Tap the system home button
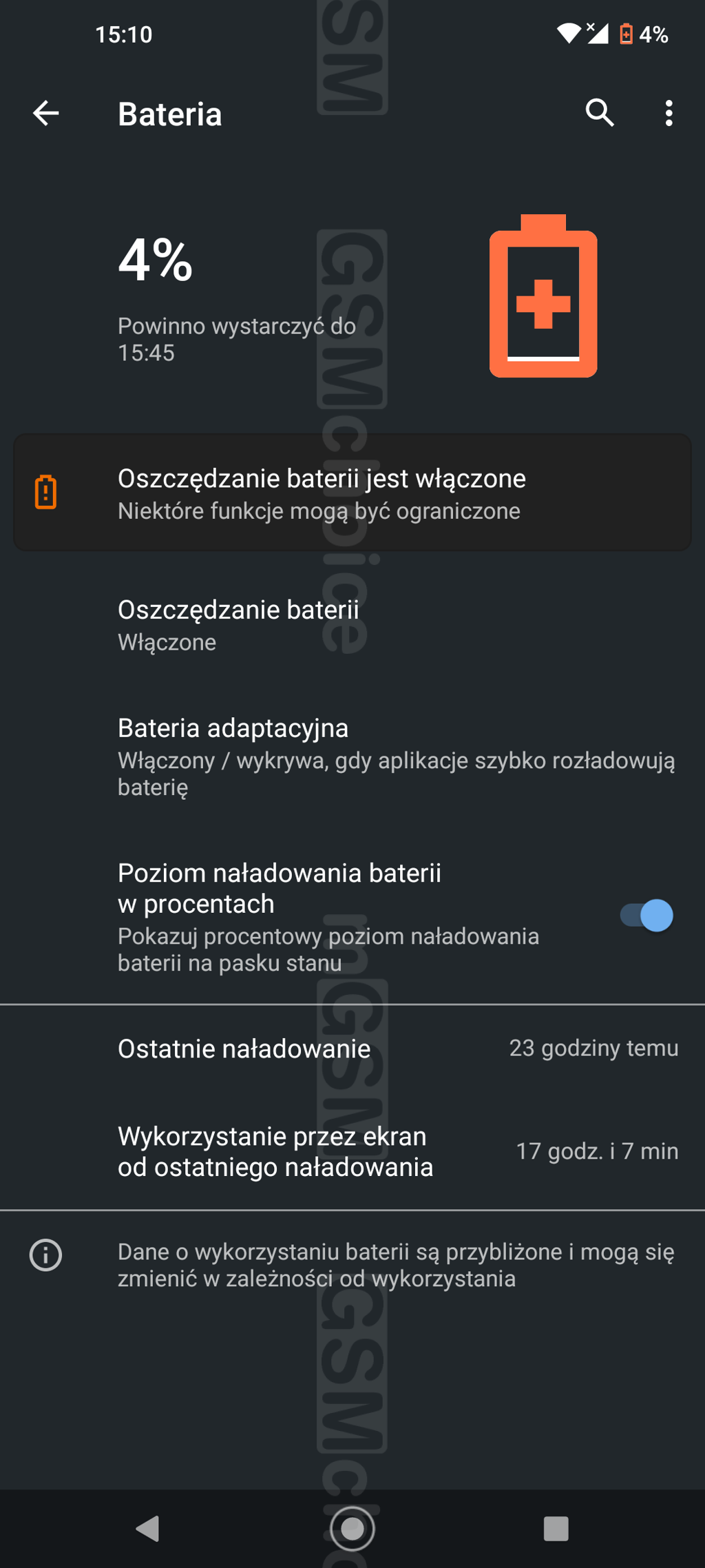This screenshot has width=705, height=1568. click(x=352, y=1529)
